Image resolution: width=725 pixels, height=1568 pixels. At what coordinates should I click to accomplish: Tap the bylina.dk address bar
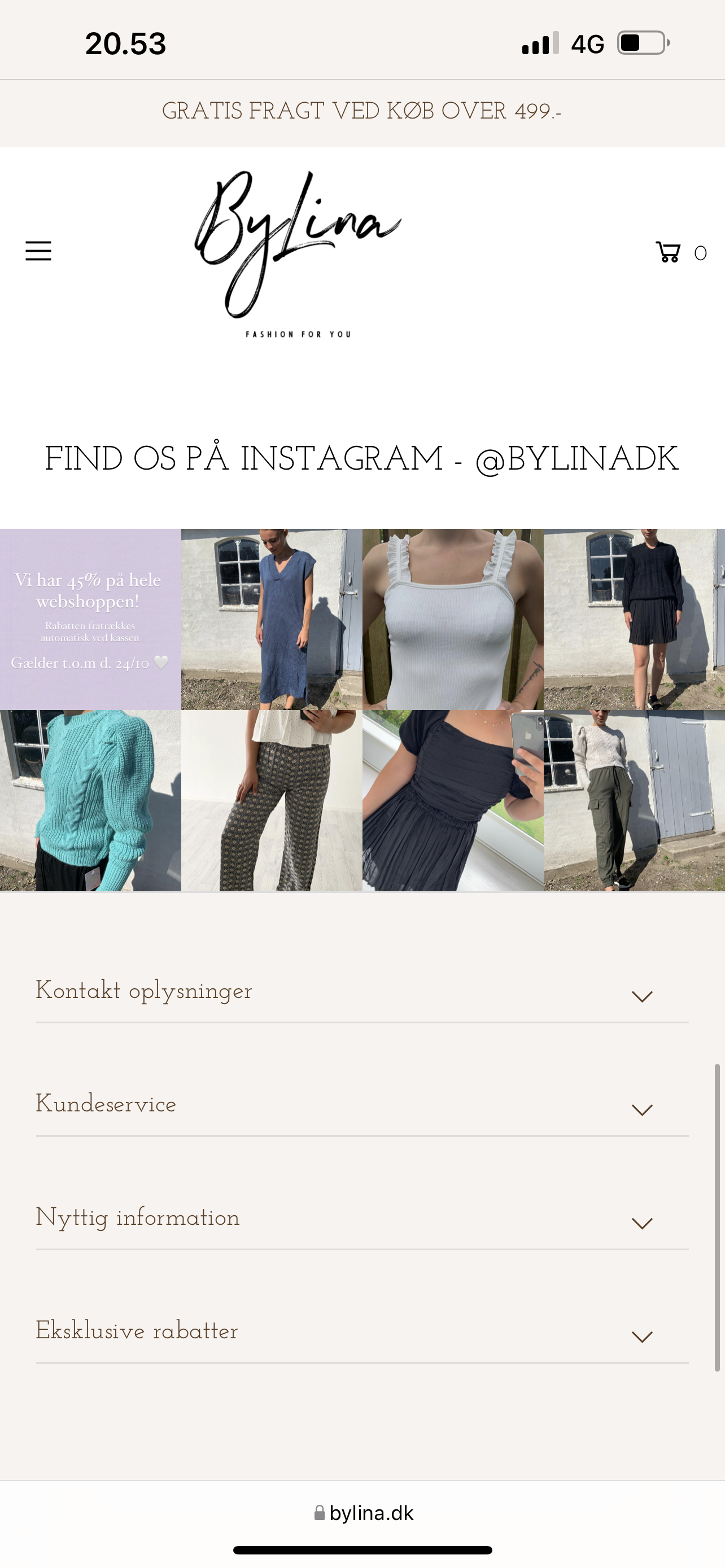click(364, 1513)
